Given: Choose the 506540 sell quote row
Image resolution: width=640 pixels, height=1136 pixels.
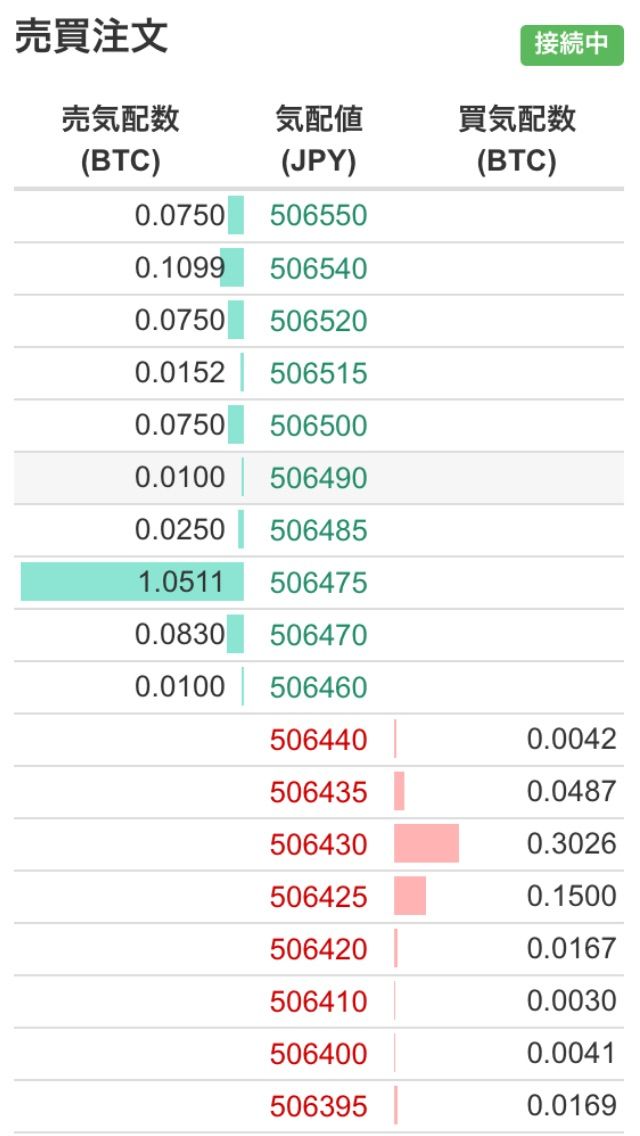Looking at the screenshot, I should 318,269.
